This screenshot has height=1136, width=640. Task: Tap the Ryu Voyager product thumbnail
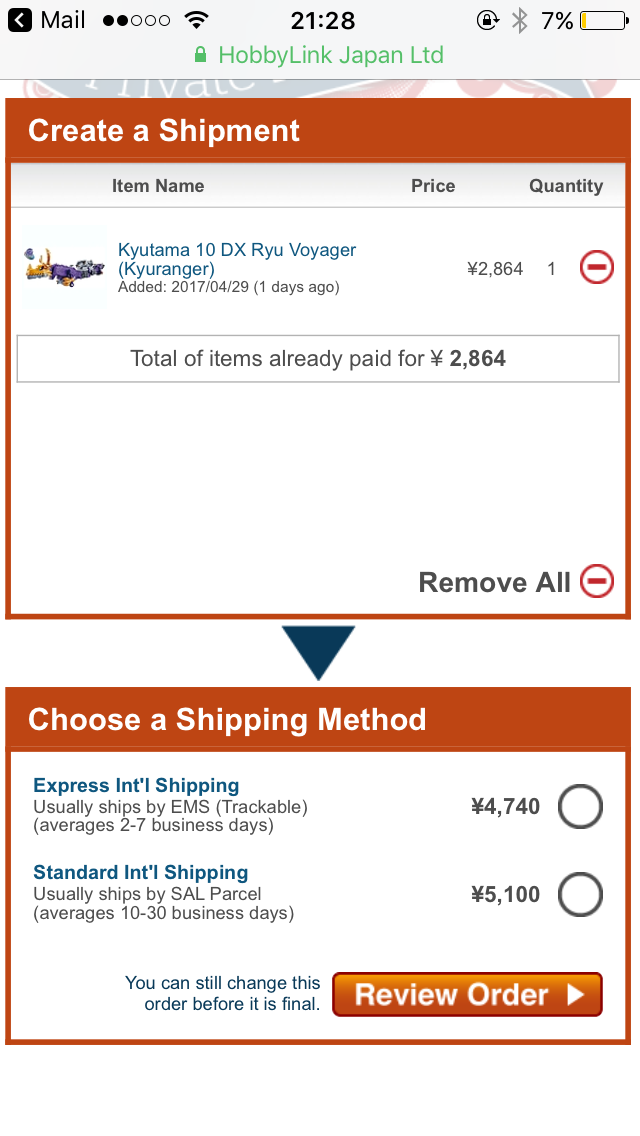65,268
